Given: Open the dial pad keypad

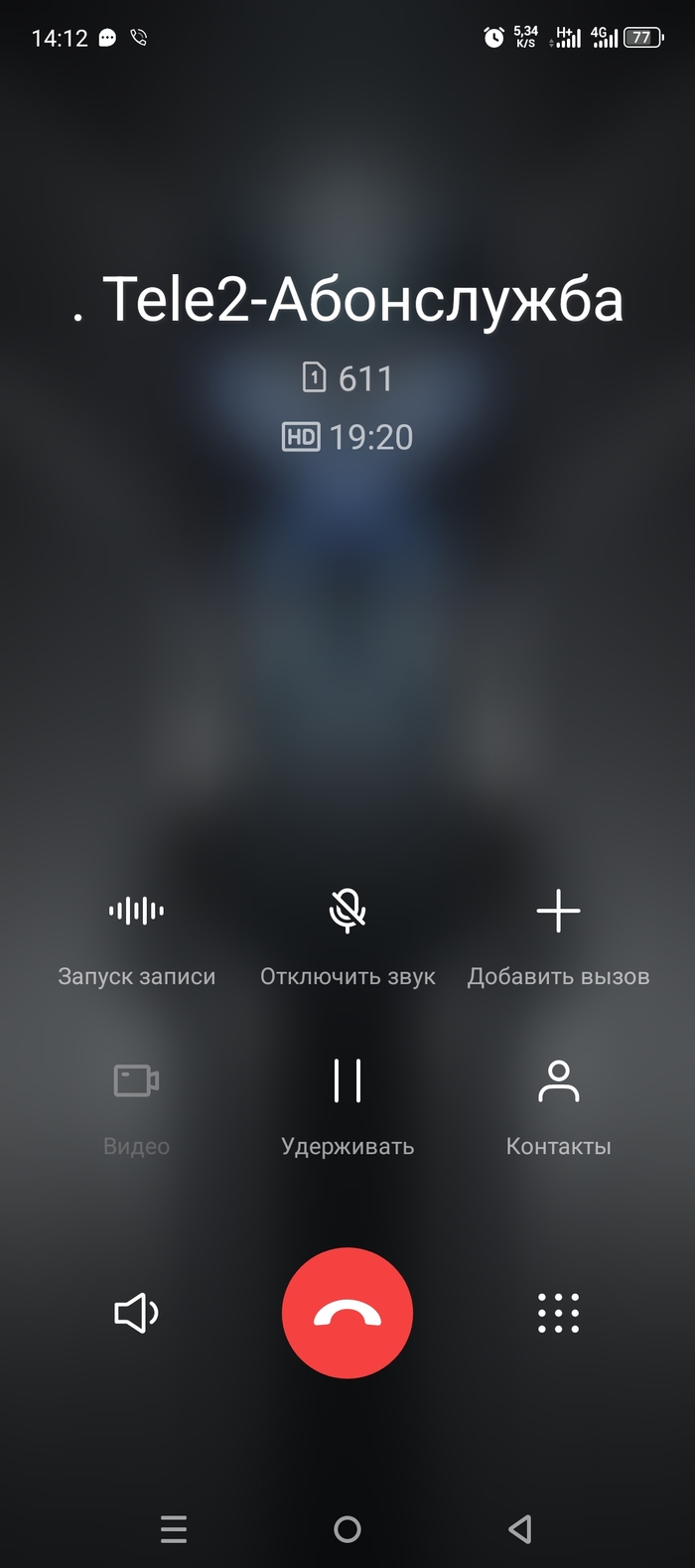Looking at the screenshot, I should (558, 1313).
